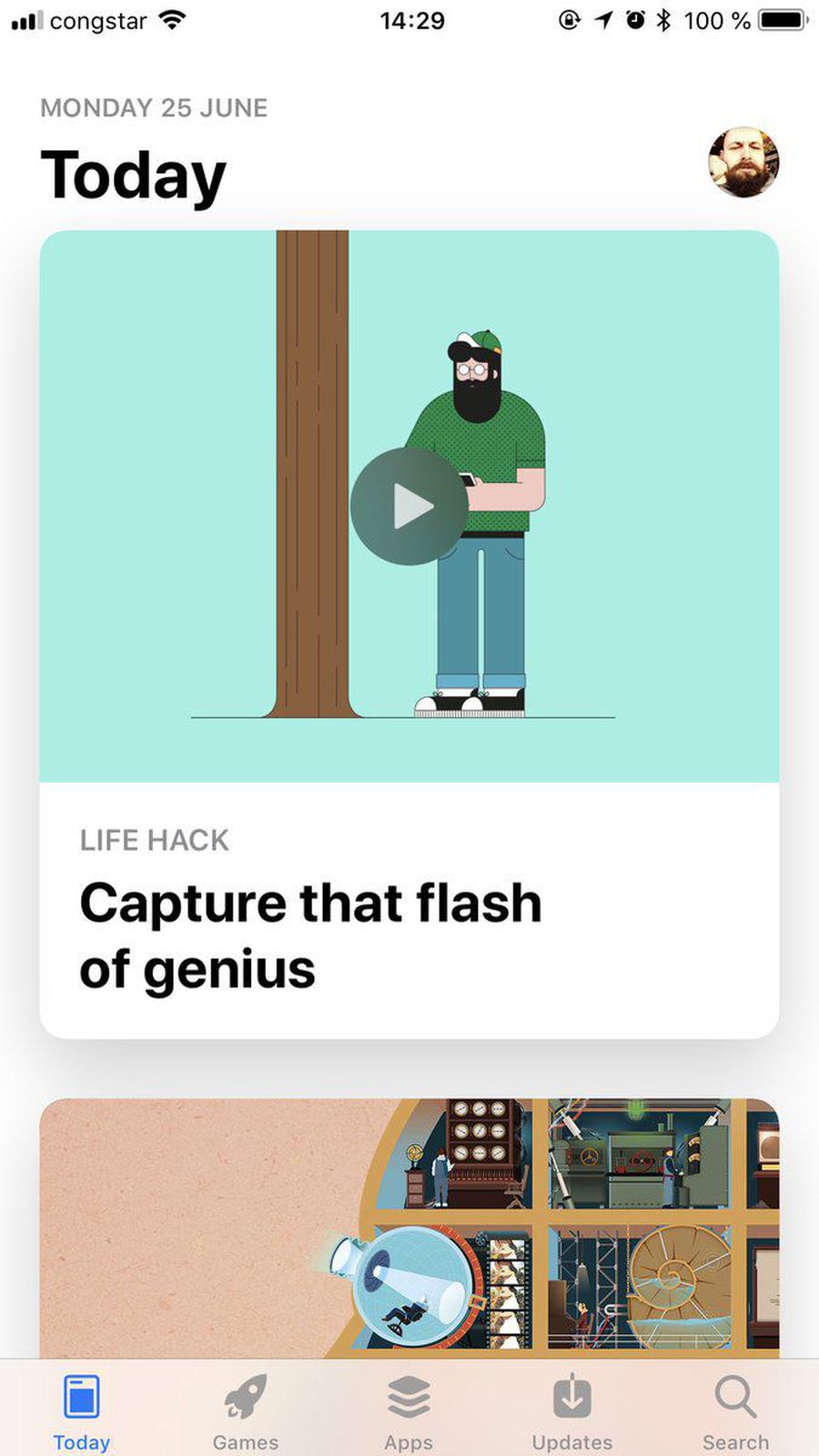Open the Capture that flash of genius story
Image resolution: width=819 pixels, height=1456 pixels.
point(310,935)
